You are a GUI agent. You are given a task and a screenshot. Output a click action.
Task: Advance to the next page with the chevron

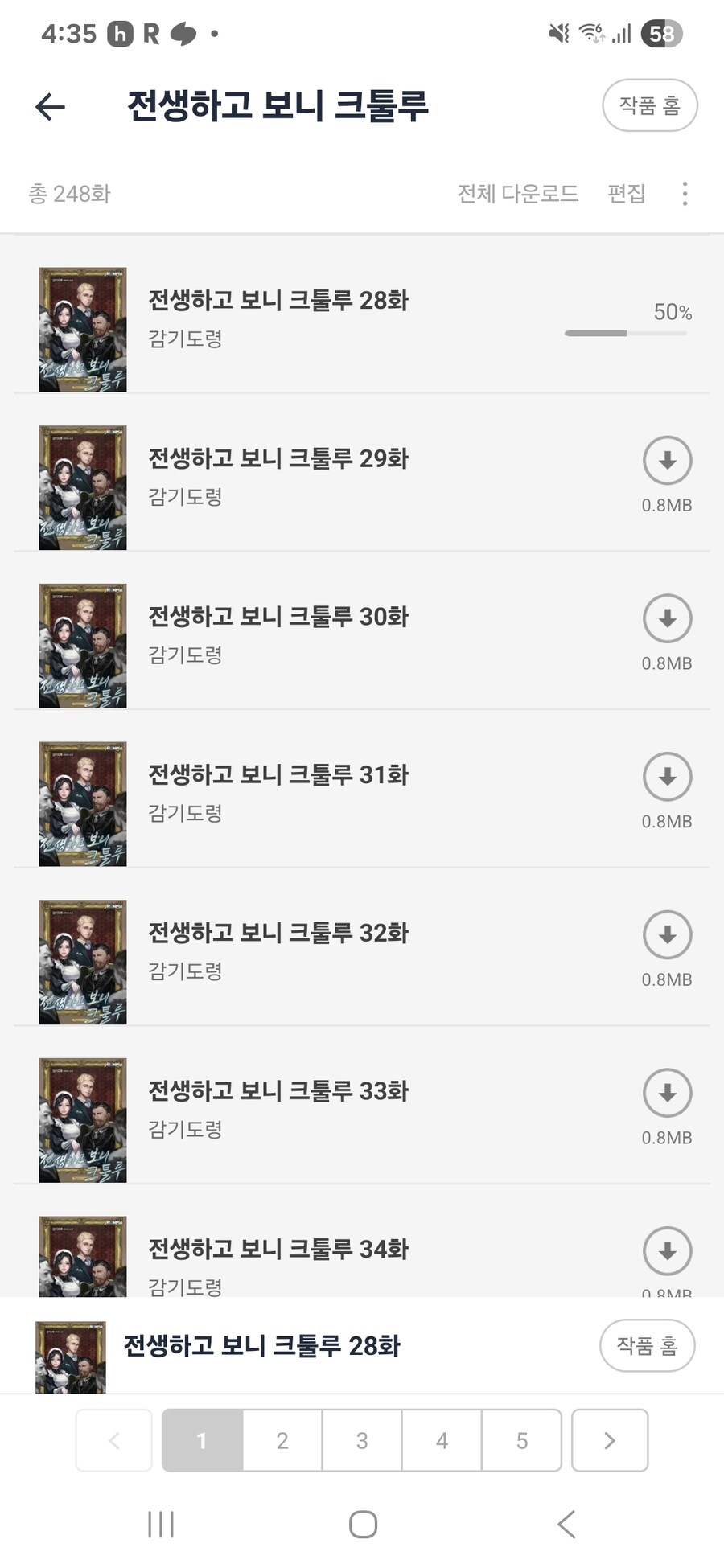coord(609,1440)
